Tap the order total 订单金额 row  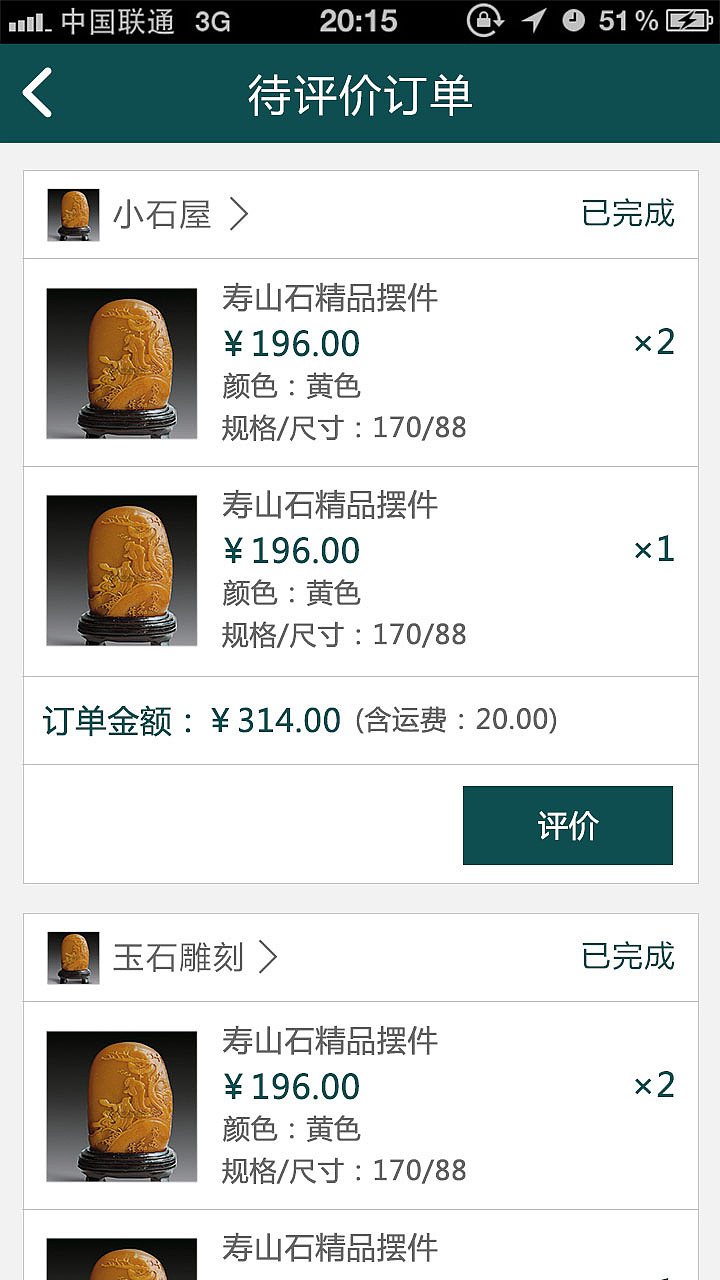pyautogui.click(x=300, y=718)
